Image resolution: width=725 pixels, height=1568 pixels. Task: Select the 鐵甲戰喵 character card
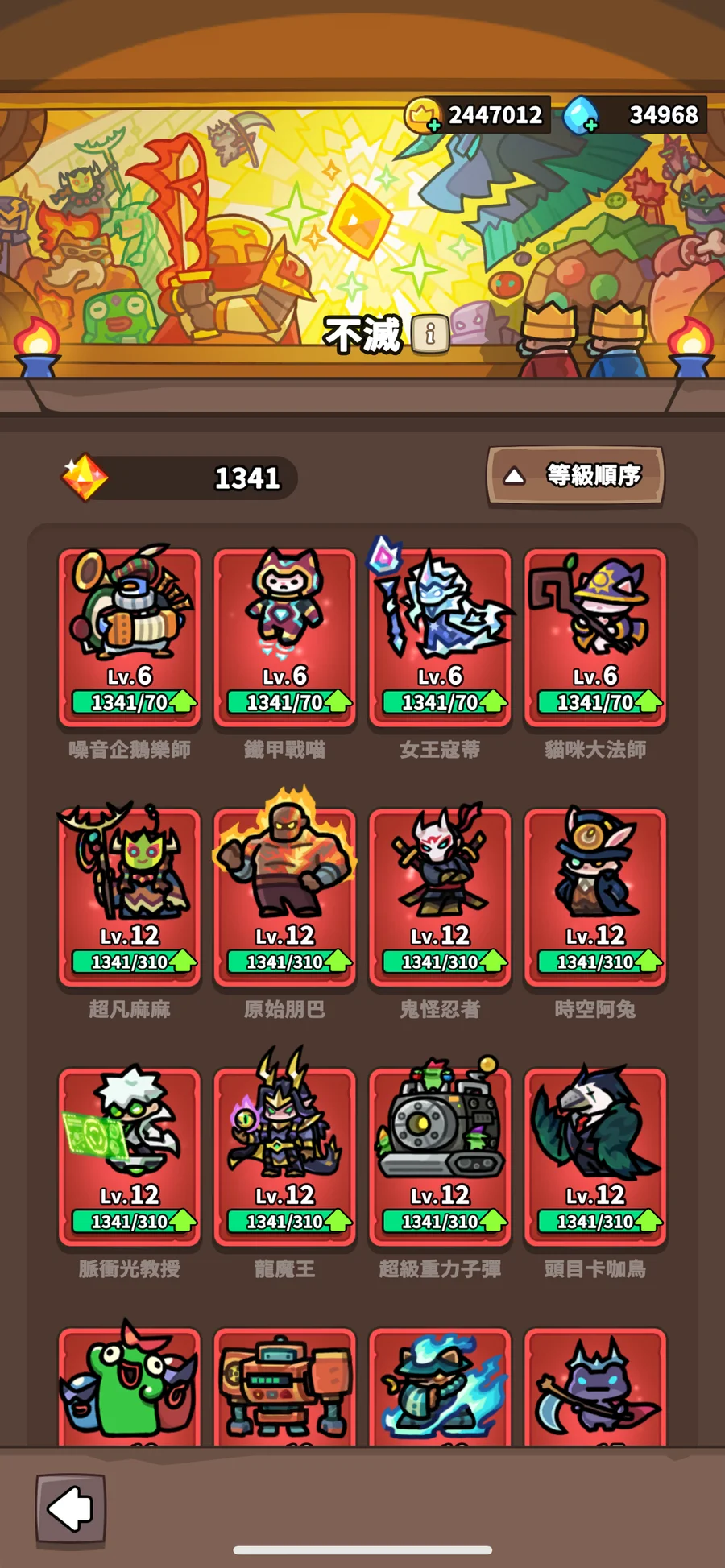284,636
